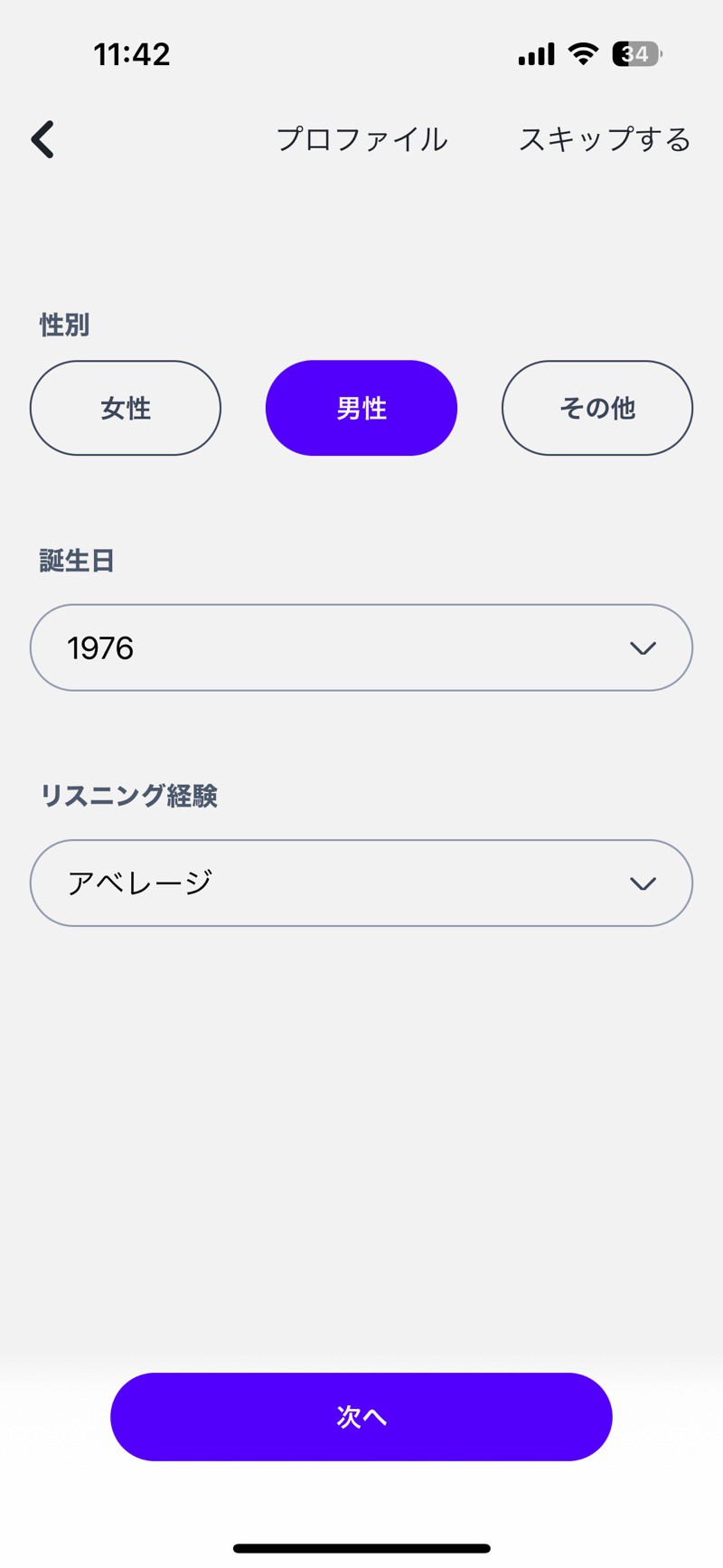Choose the 男性 gender option
Viewport: 723px width, 1568px height.
pos(361,408)
